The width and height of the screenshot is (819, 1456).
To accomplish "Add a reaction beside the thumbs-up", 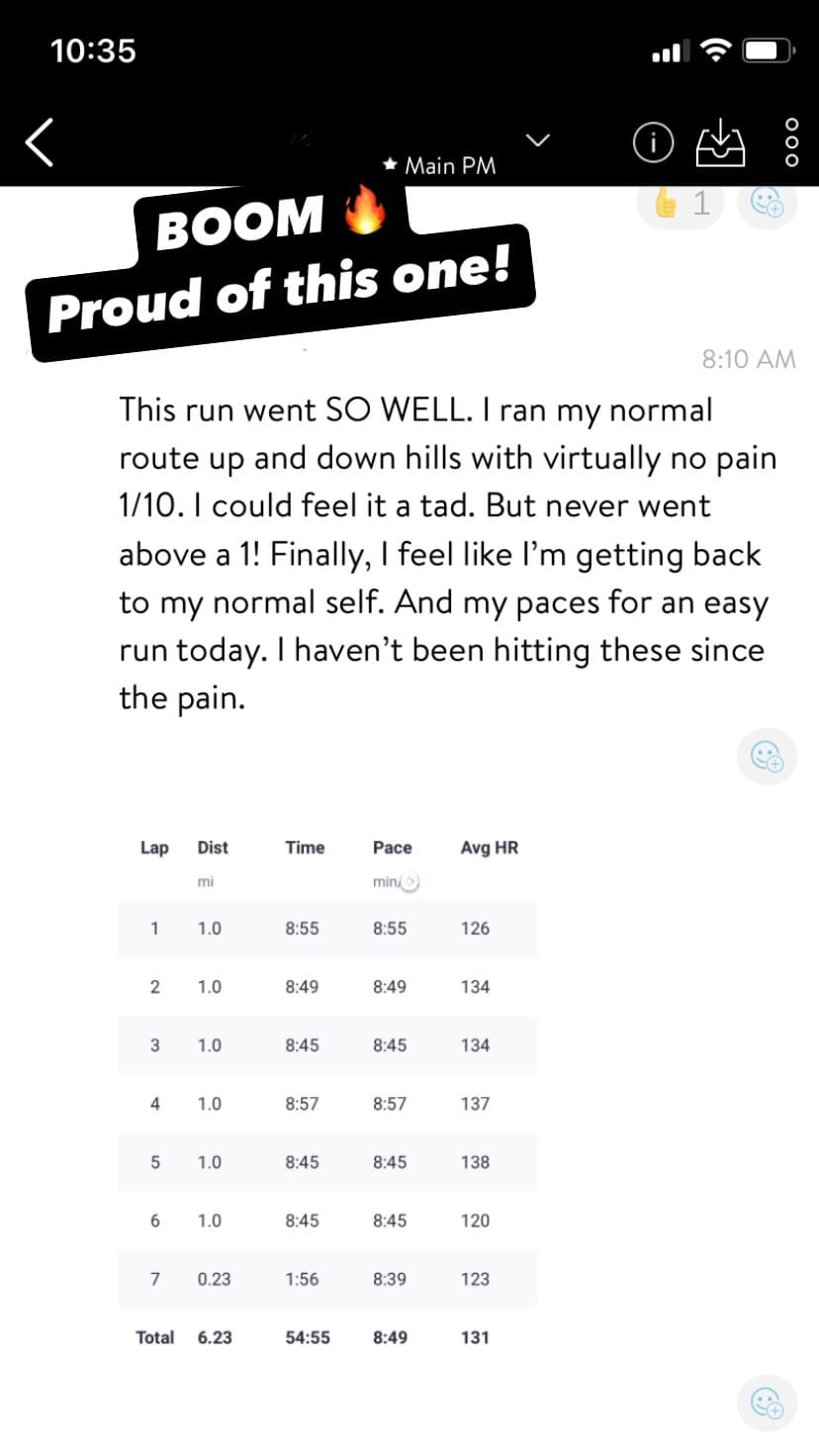I will pyautogui.click(x=768, y=202).
